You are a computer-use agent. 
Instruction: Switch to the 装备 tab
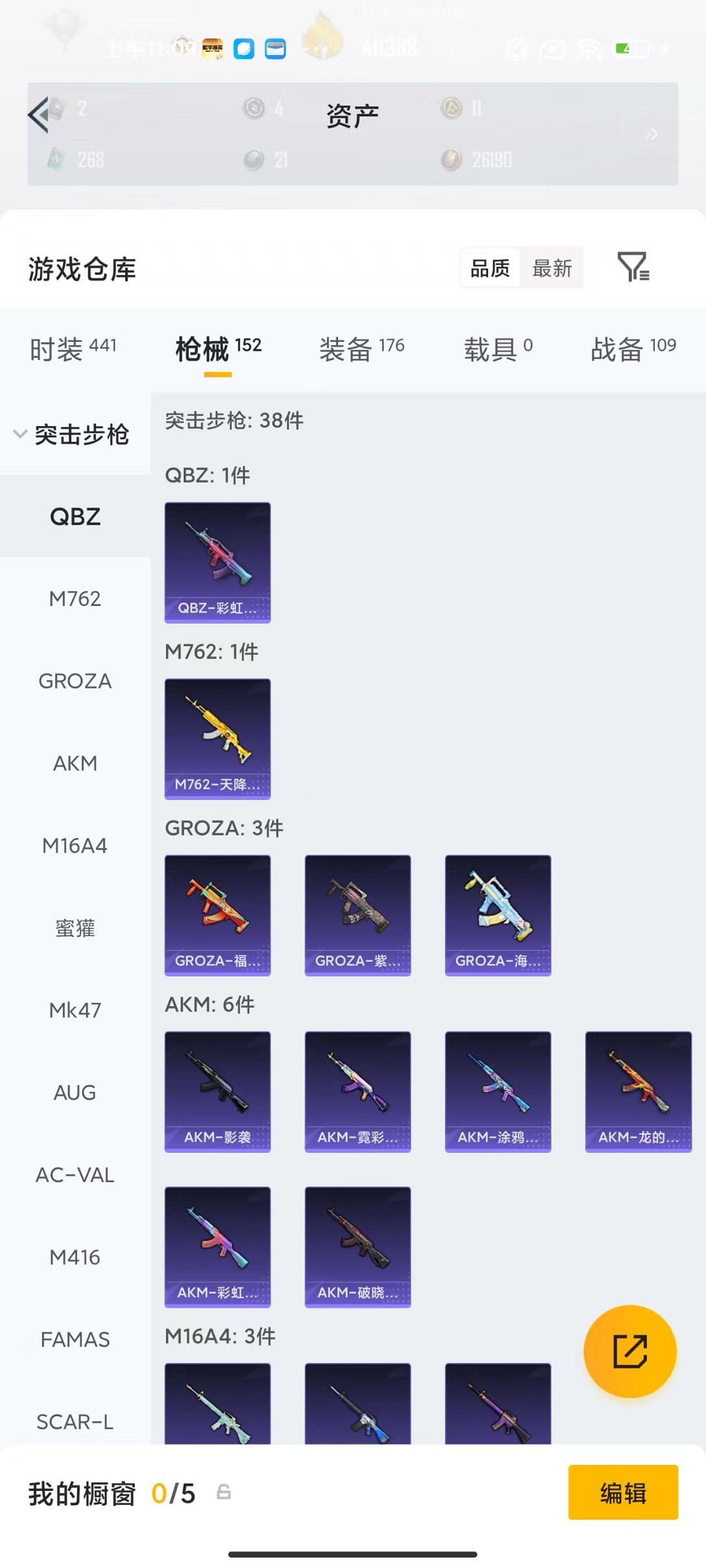[x=361, y=349]
